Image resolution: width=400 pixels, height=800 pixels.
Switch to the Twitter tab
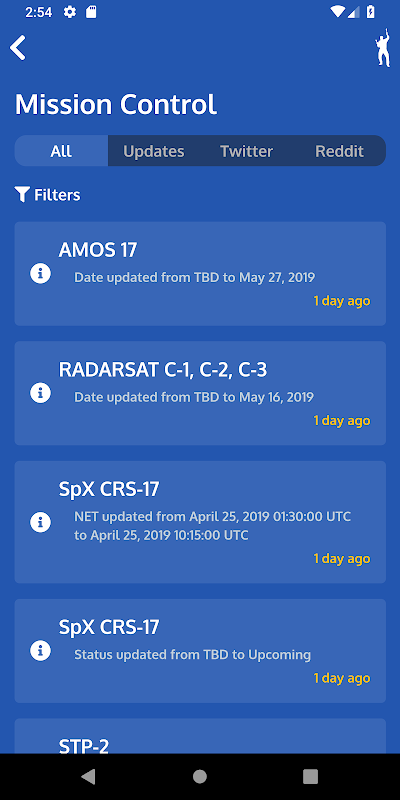(x=246, y=151)
